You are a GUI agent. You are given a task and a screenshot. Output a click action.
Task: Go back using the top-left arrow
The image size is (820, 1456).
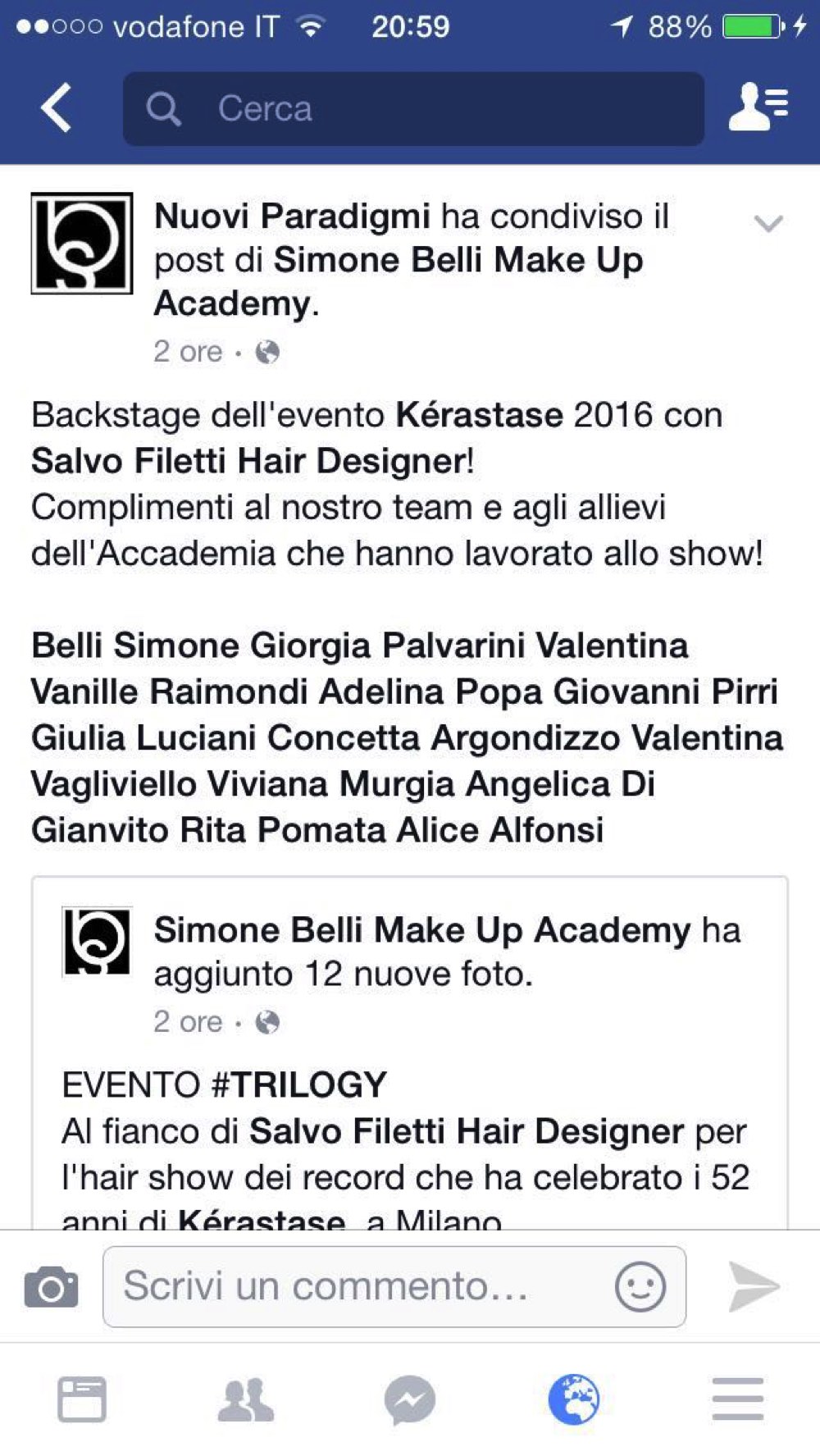pyautogui.click(x=56, y=107)
